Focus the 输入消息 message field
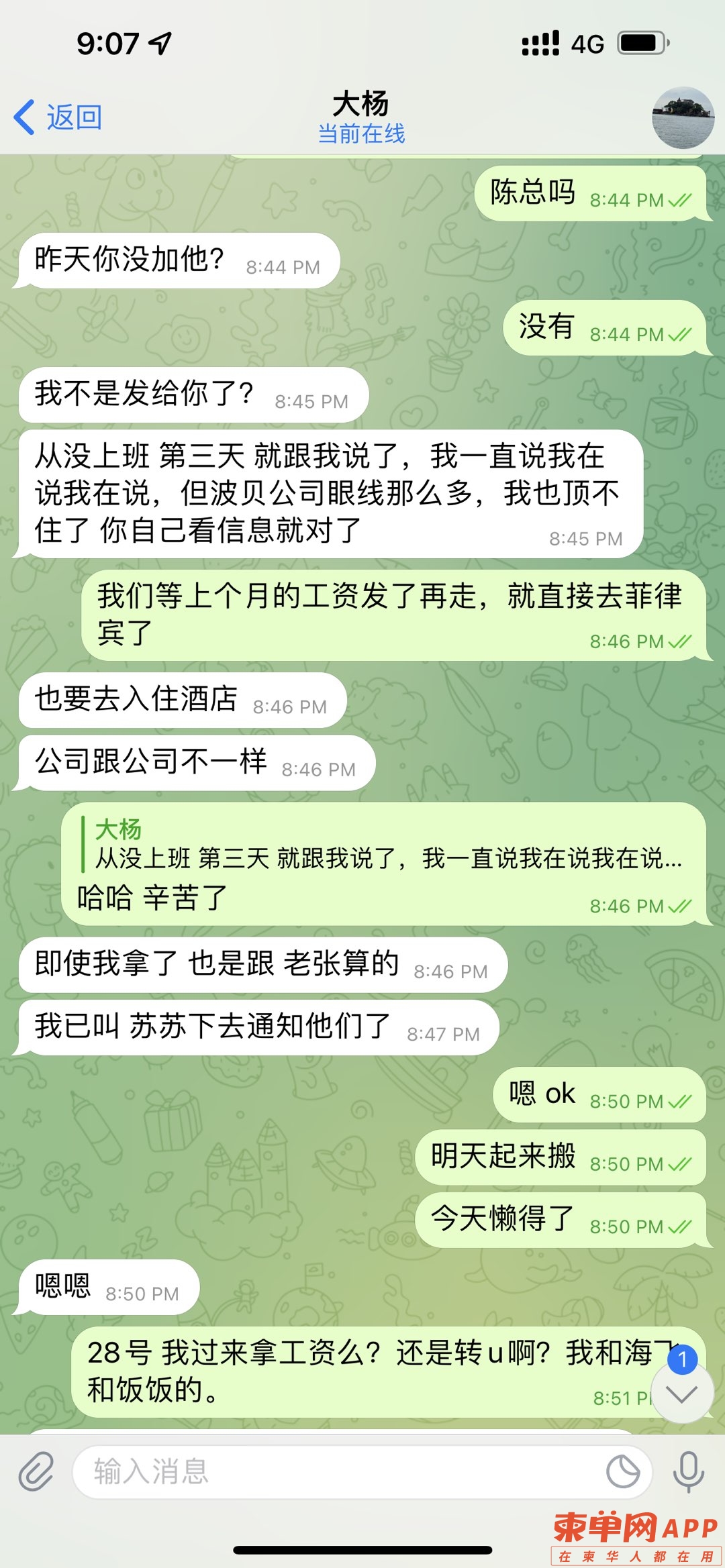Screen dimensions: 725x1568 (x=336, y=1471)
